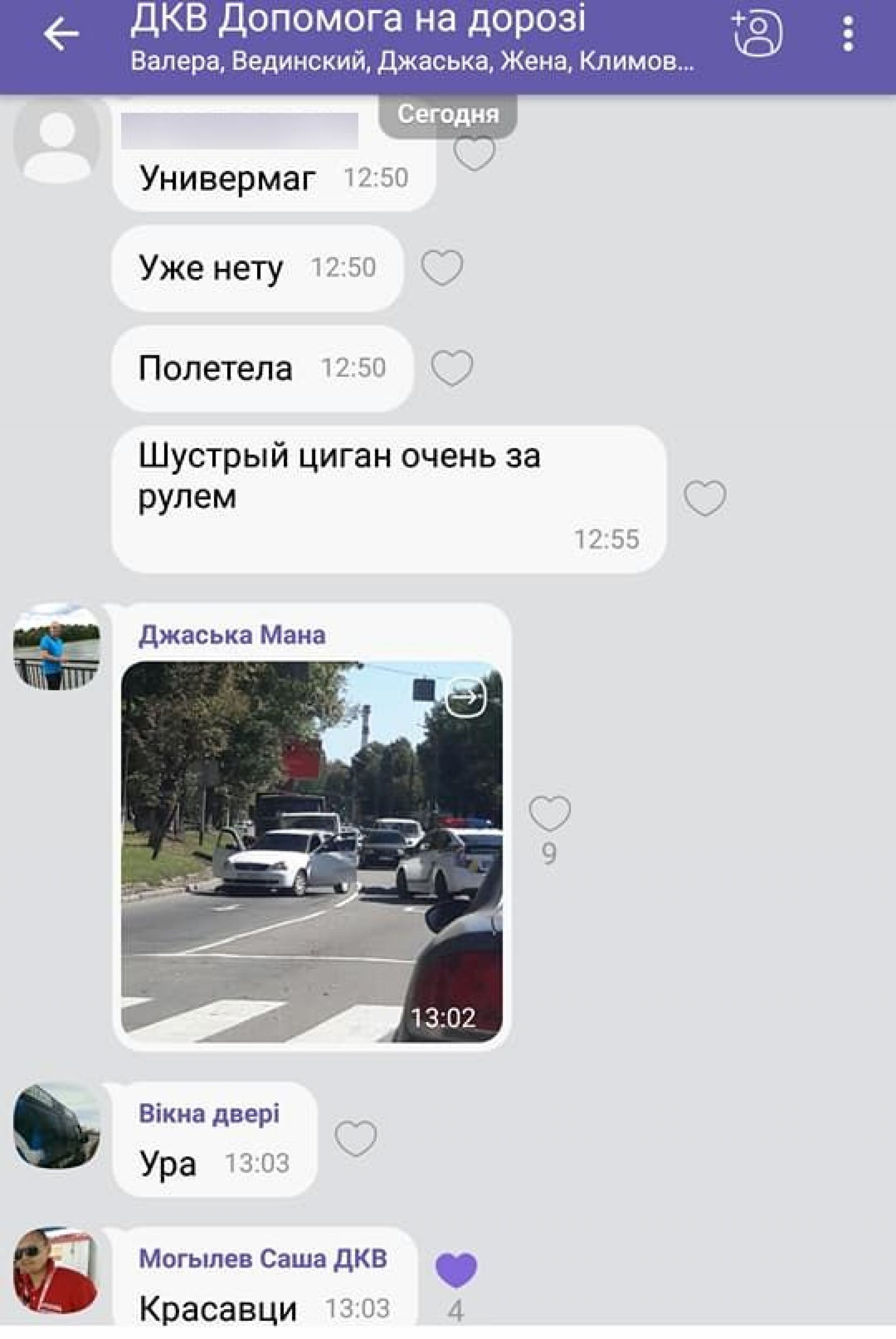This screenshot has height=1339, width=896.
Task: Forward the photo using the arrow icon
Action: (465, 697)
